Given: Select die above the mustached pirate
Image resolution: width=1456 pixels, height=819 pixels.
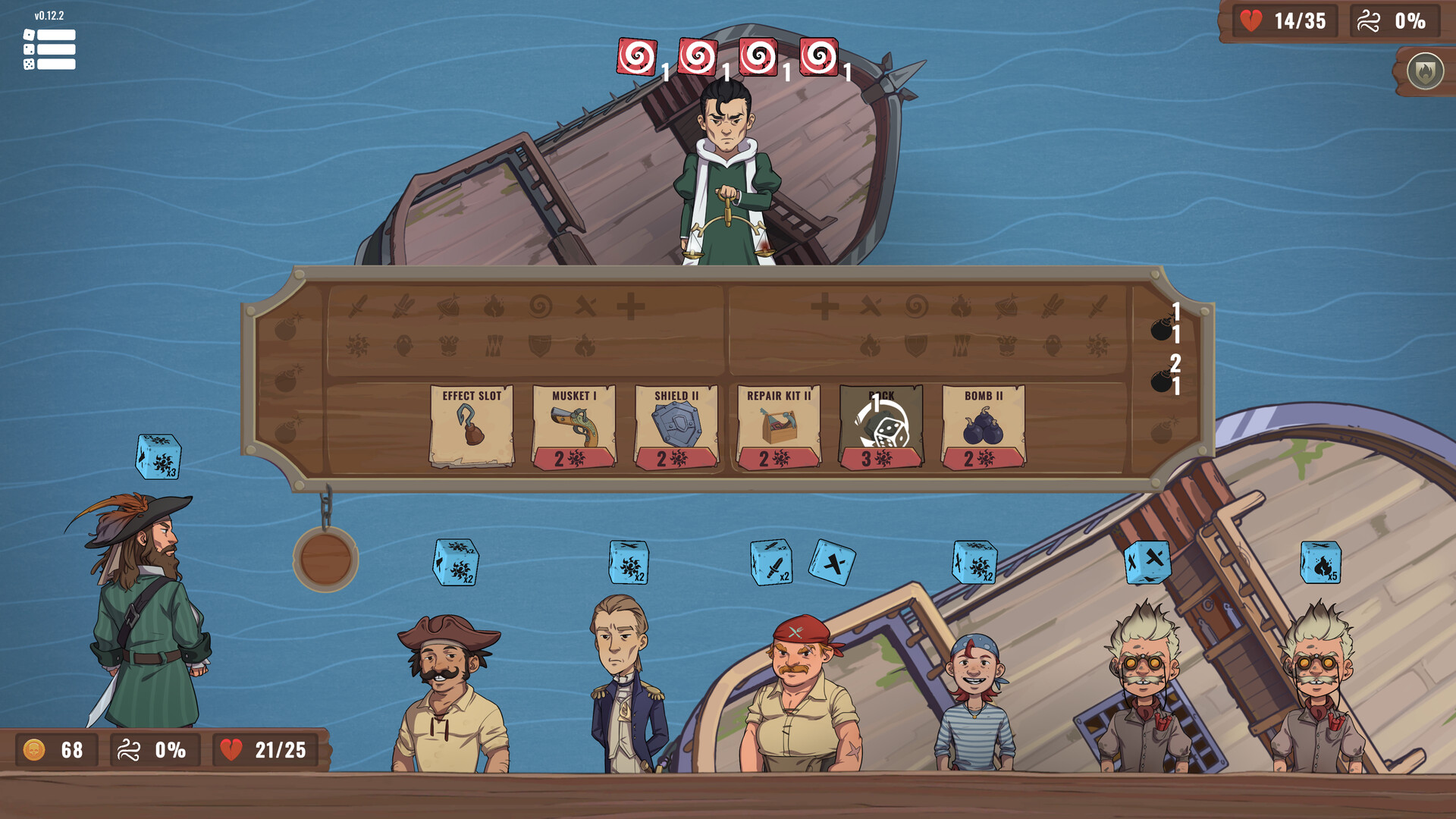Looking at the screenshot, I should (455, 563).
